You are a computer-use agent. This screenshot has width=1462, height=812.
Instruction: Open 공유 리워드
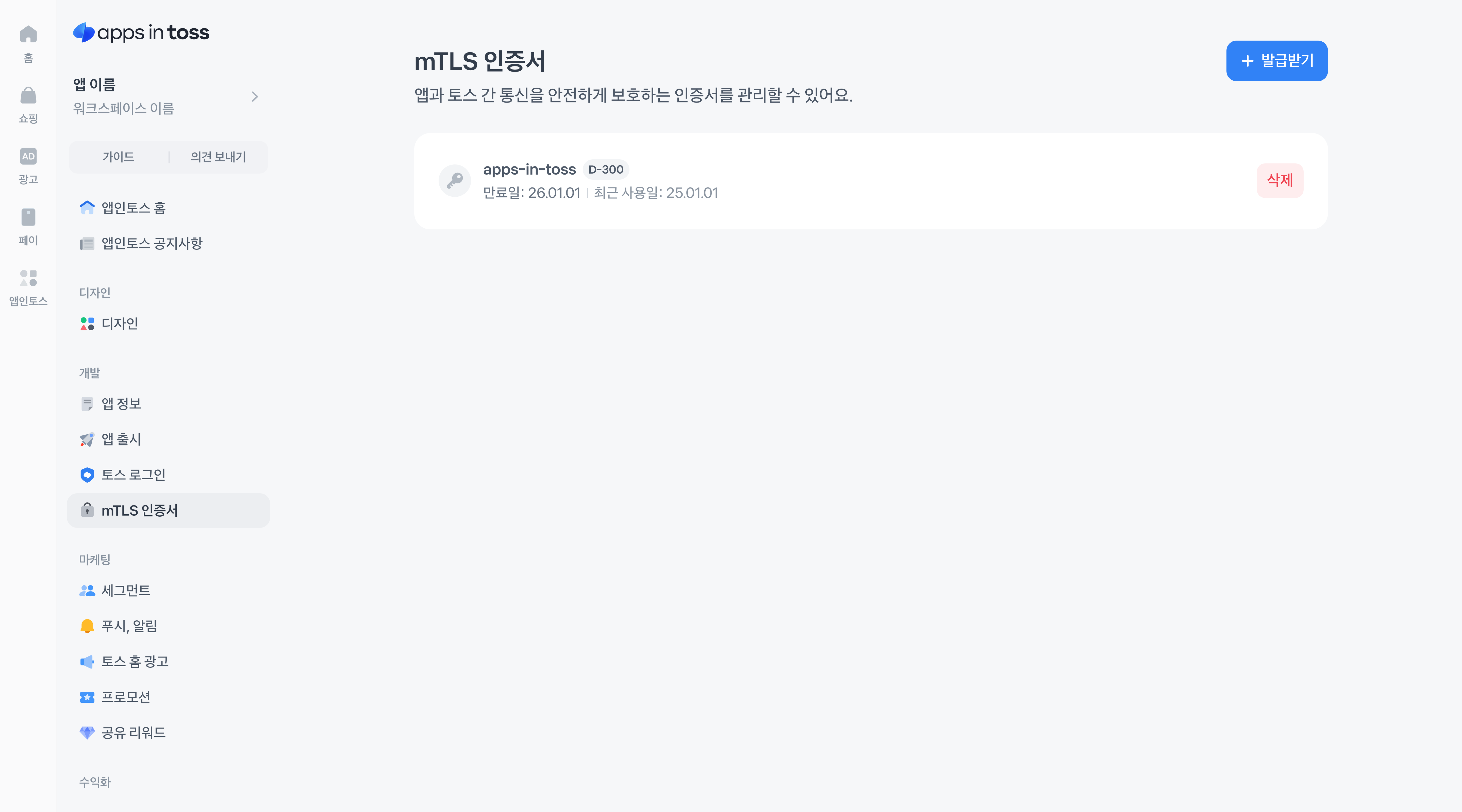[x=133, y=733]
